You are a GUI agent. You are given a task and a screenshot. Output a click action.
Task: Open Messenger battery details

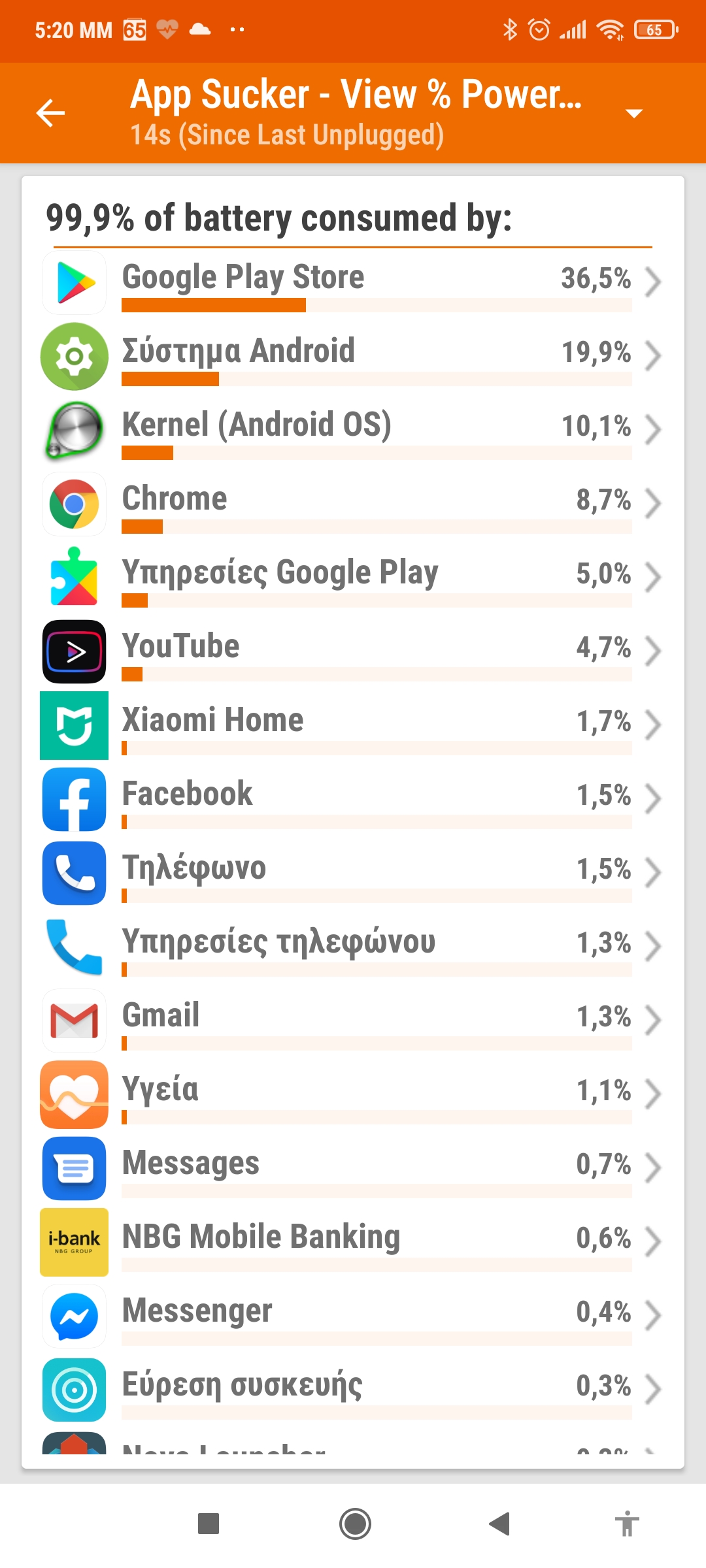(353, 1316)
